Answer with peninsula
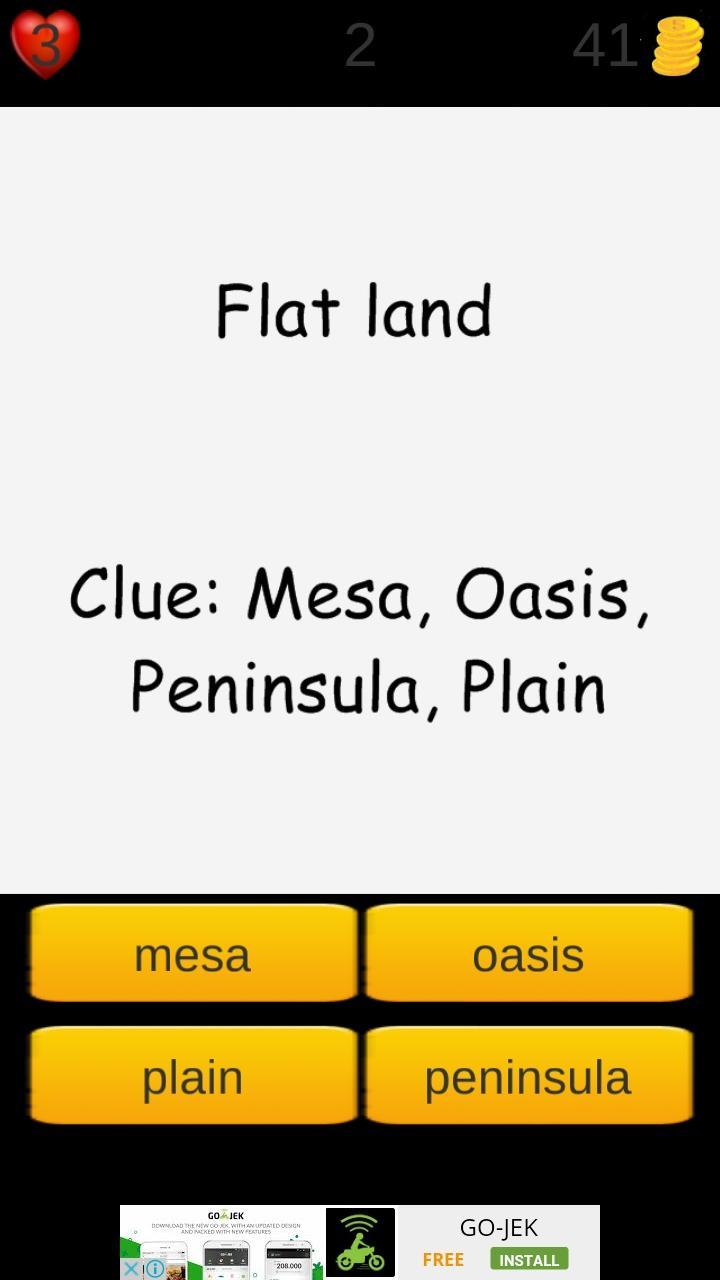 528,1076
